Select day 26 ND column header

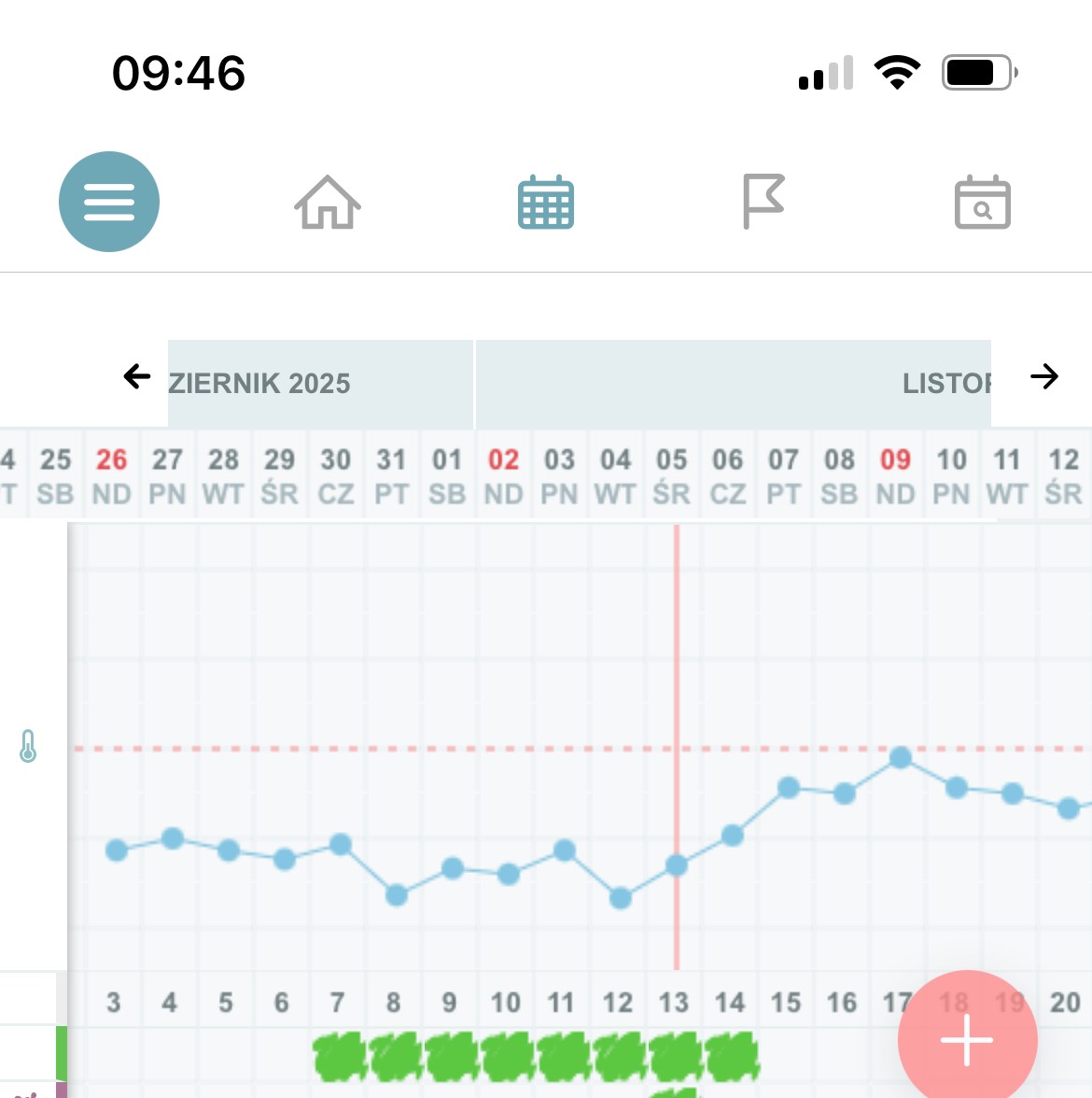(x=111, y=476)
